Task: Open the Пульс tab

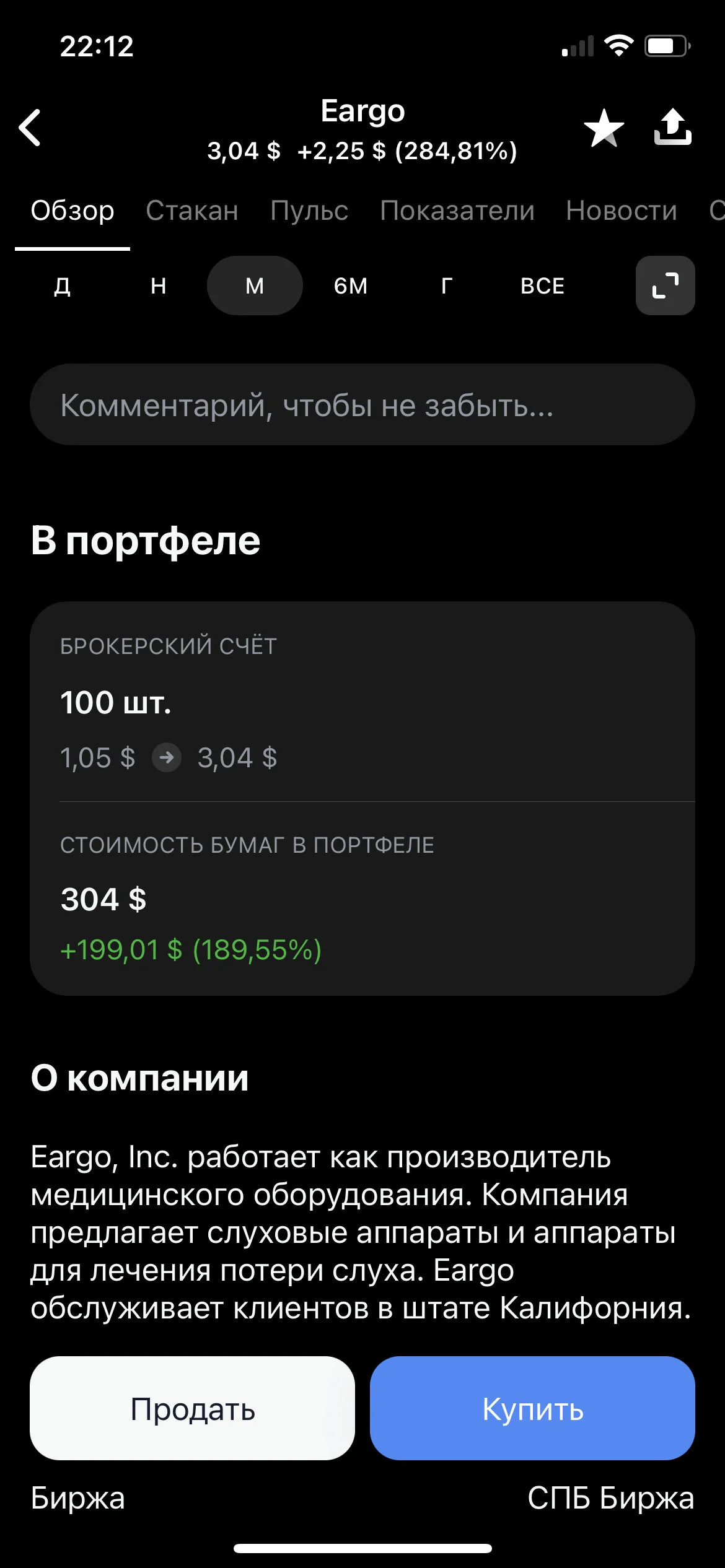Action: (x=309, y=211)
